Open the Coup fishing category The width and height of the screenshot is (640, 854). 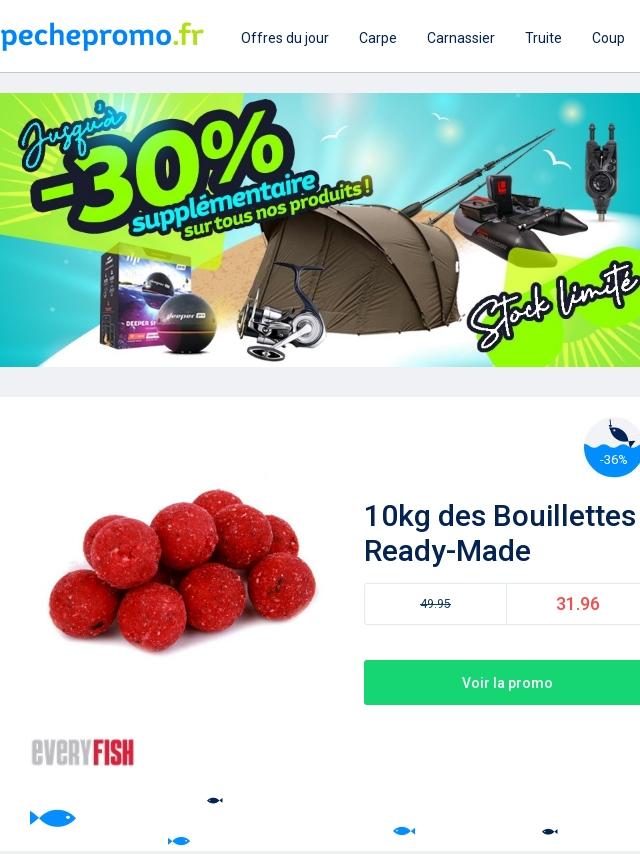pyautogui.click(x=608, y=38)
